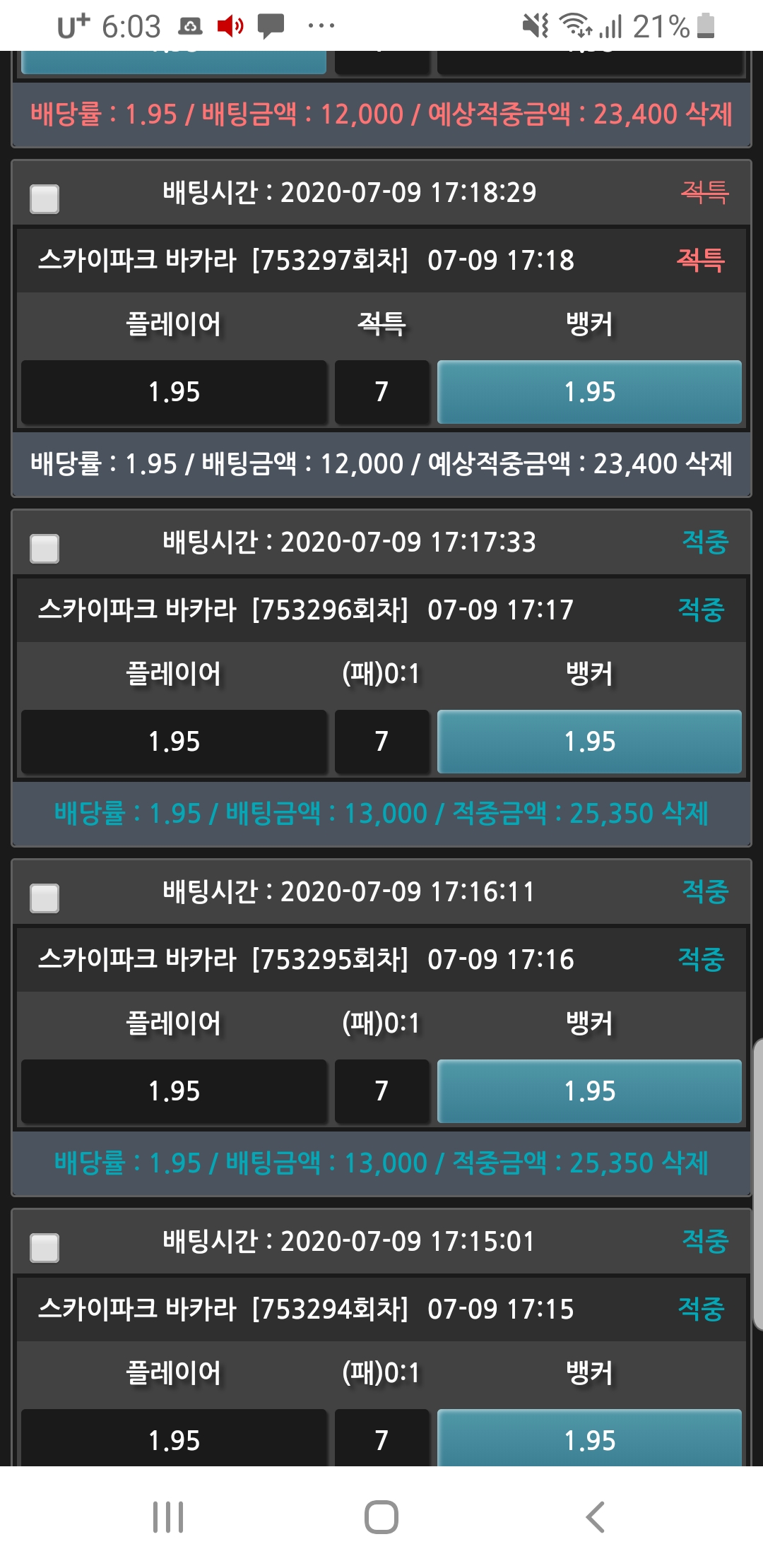Image resolution: width=763 pixels, height=1568 pixels.
Task: Check the box for bet at 17:18:29
Action: click(45, 198)
